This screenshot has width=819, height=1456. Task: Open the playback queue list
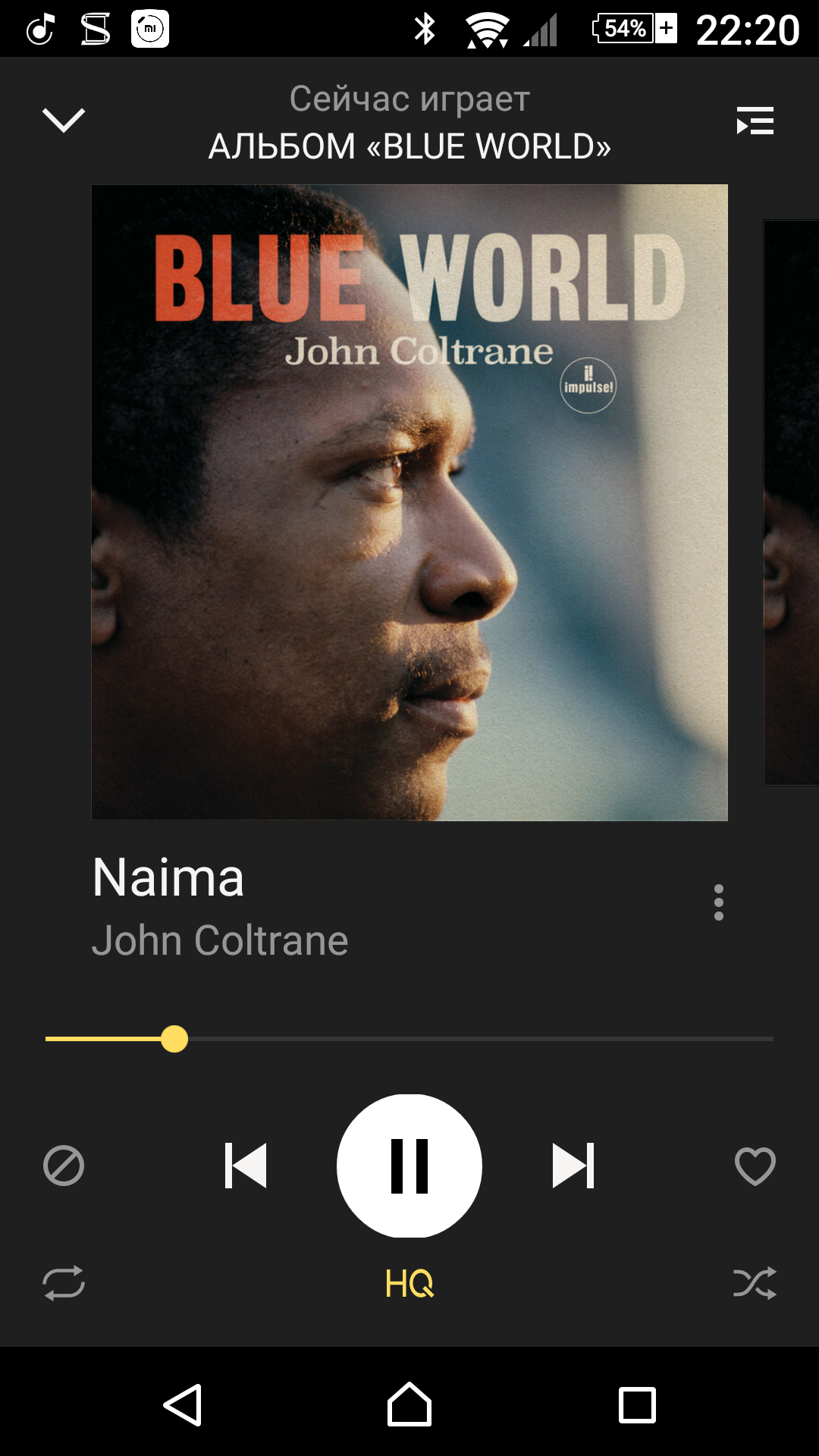click(x=755, y=121)
